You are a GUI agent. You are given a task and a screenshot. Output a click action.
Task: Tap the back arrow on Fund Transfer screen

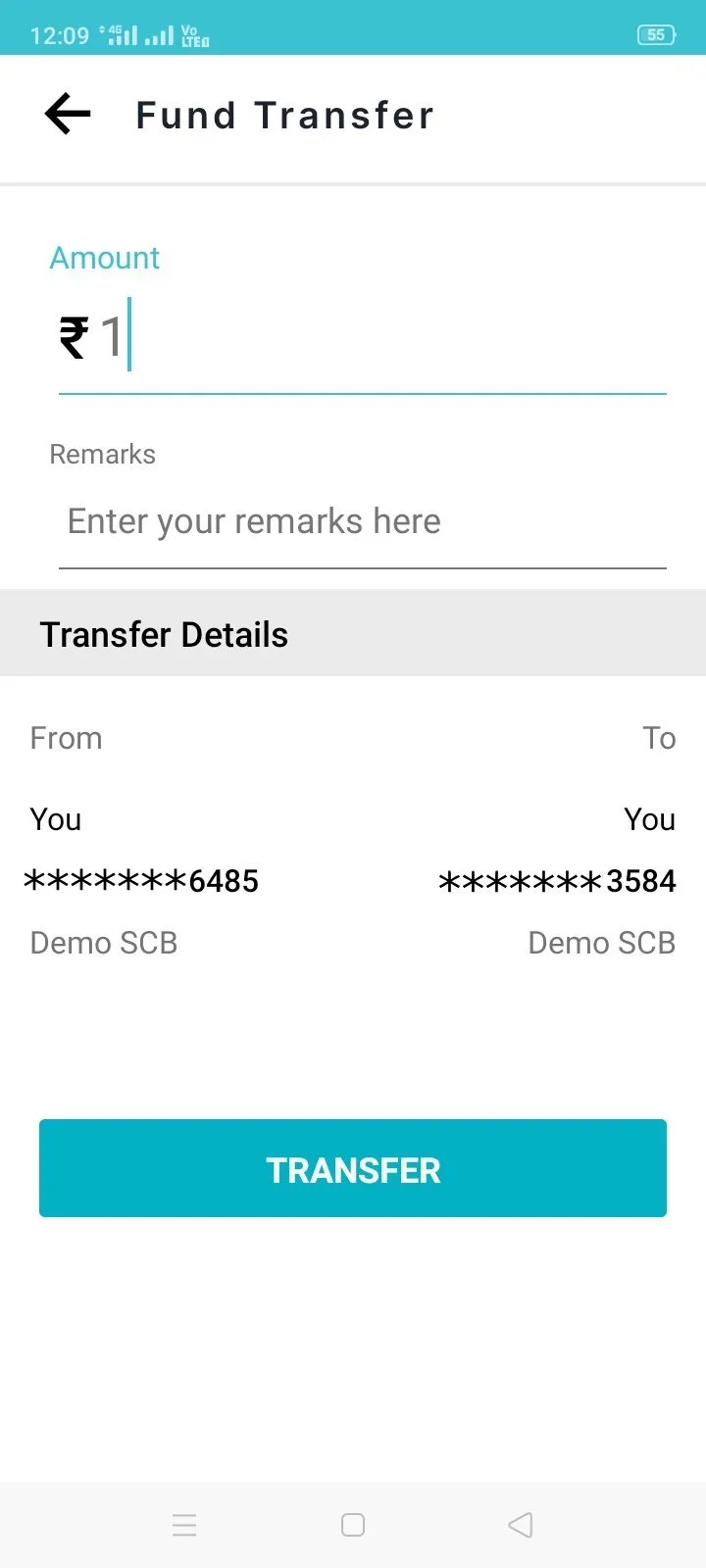click(x=66, y=114)
